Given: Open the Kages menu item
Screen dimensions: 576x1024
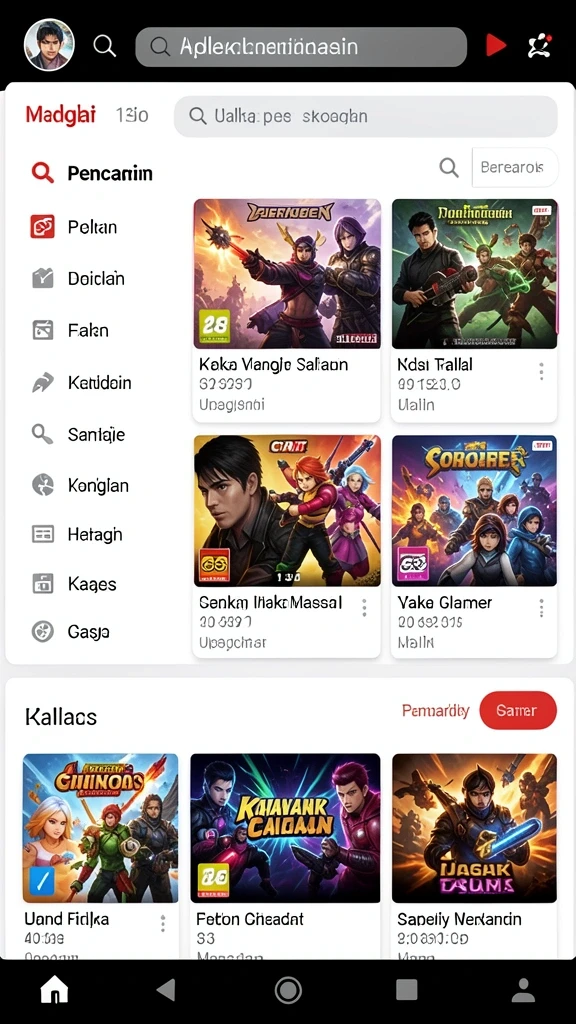Looking at the screenshot, I should [x=73, y=583].
